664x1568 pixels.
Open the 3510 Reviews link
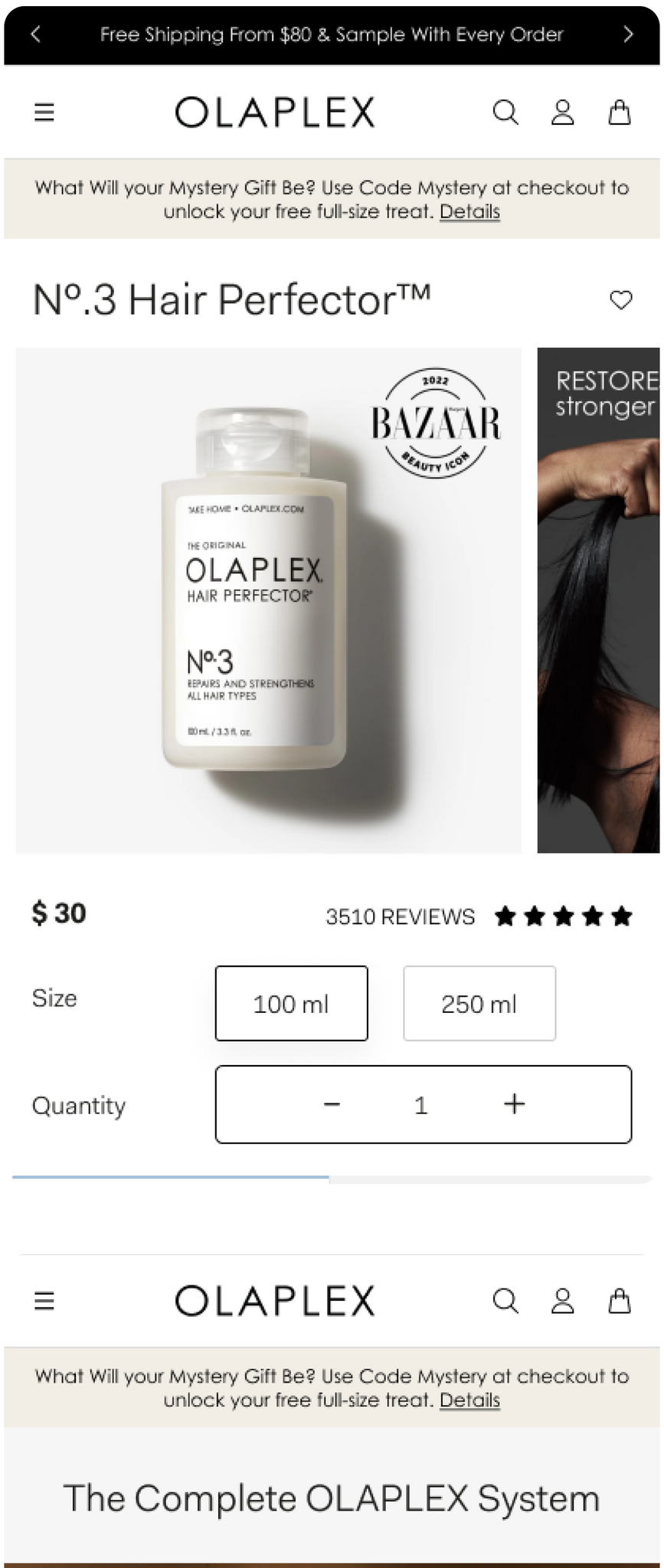coord(400,916)
